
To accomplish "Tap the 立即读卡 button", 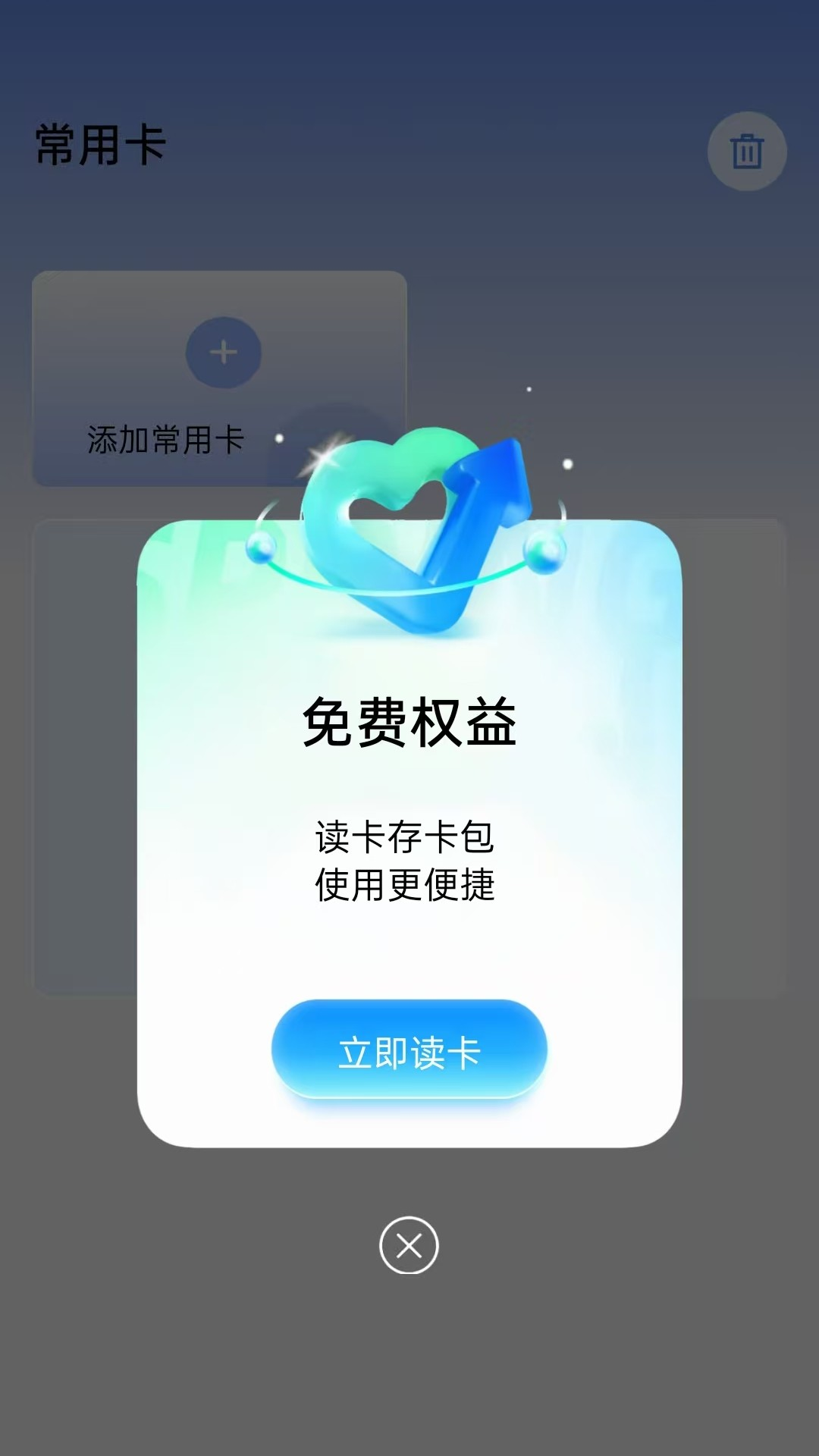I will pyautogui.click(x=409, y=1050).
